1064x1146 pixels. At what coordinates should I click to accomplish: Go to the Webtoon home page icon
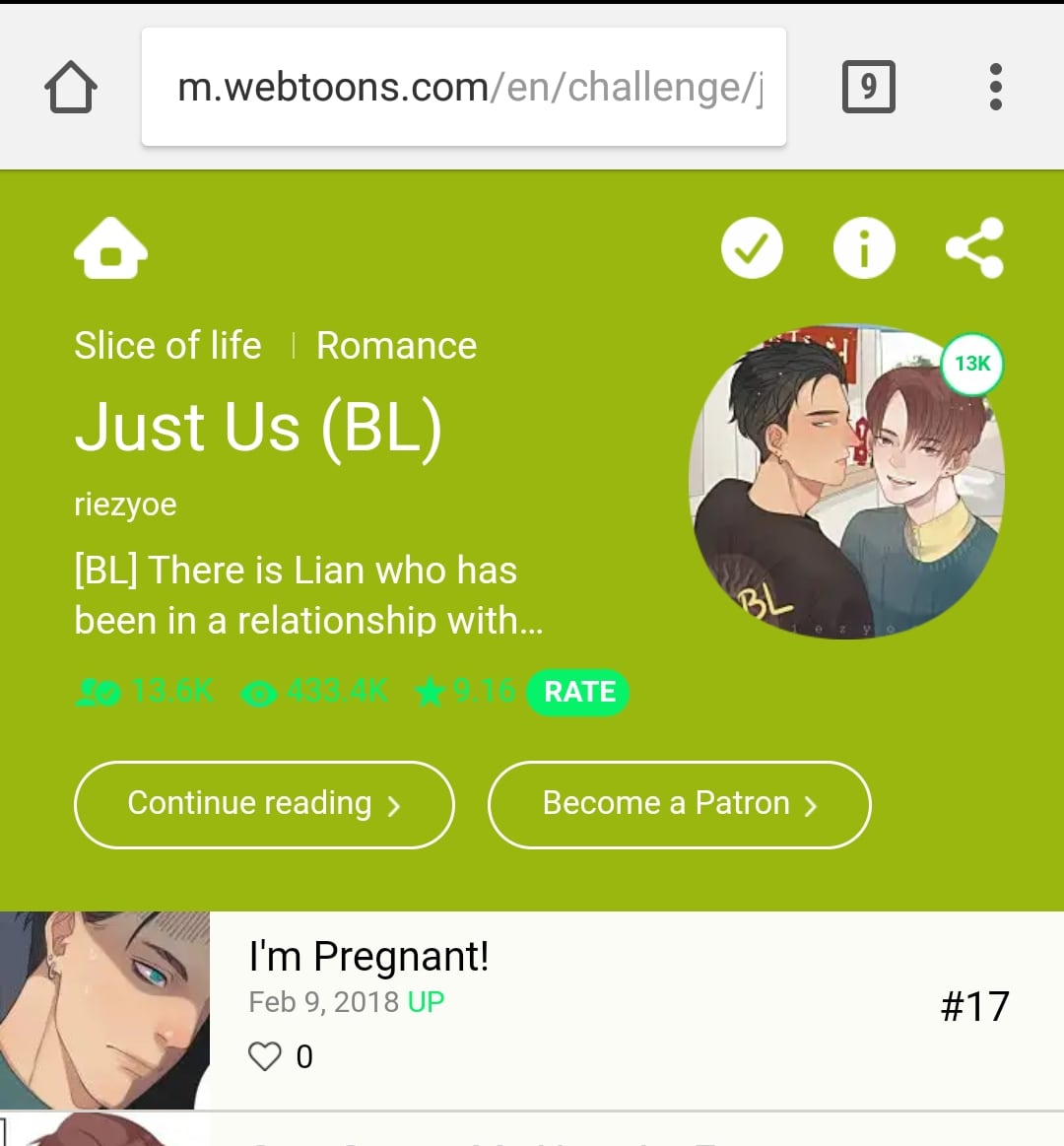(110, 248)
